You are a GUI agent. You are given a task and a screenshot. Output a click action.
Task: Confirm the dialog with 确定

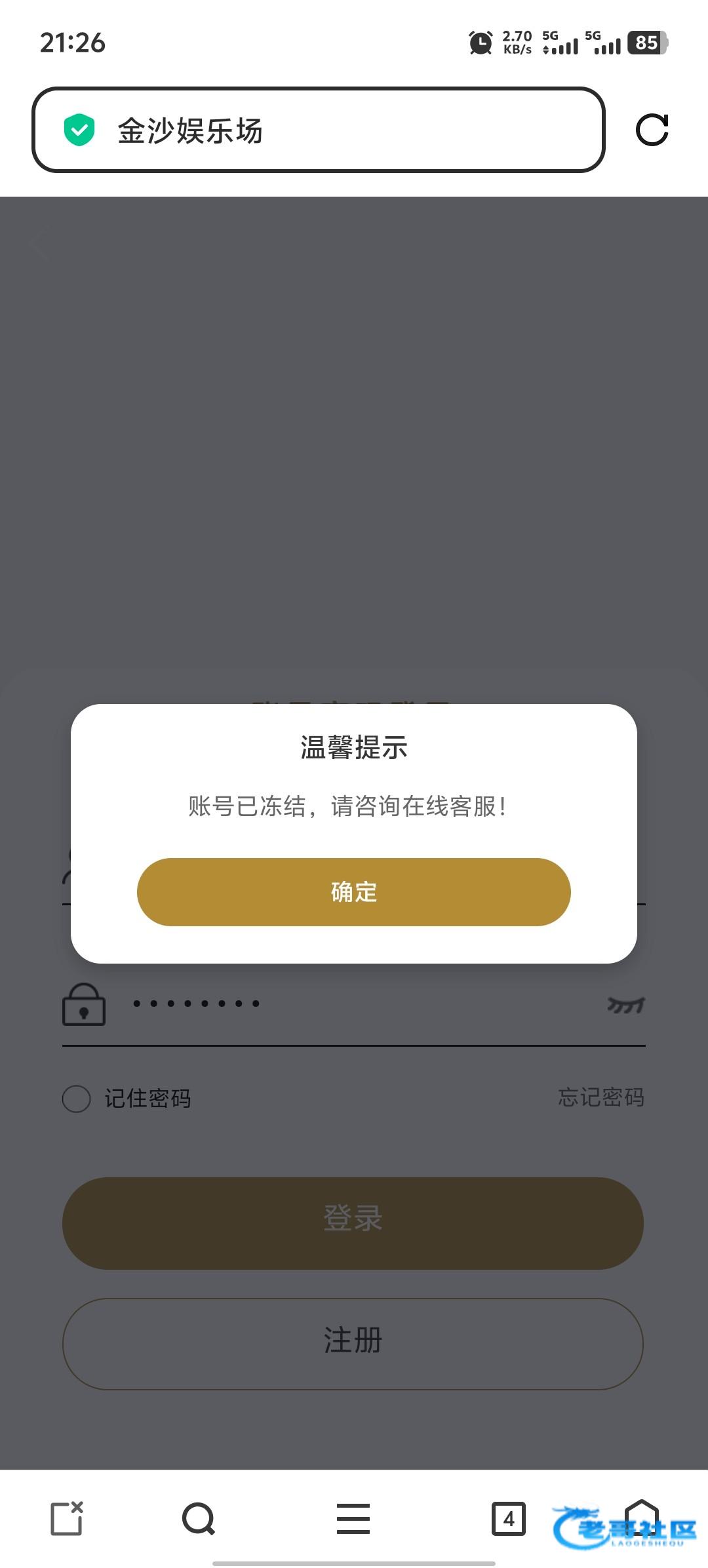pyautogui.click(x=353, y=892)
